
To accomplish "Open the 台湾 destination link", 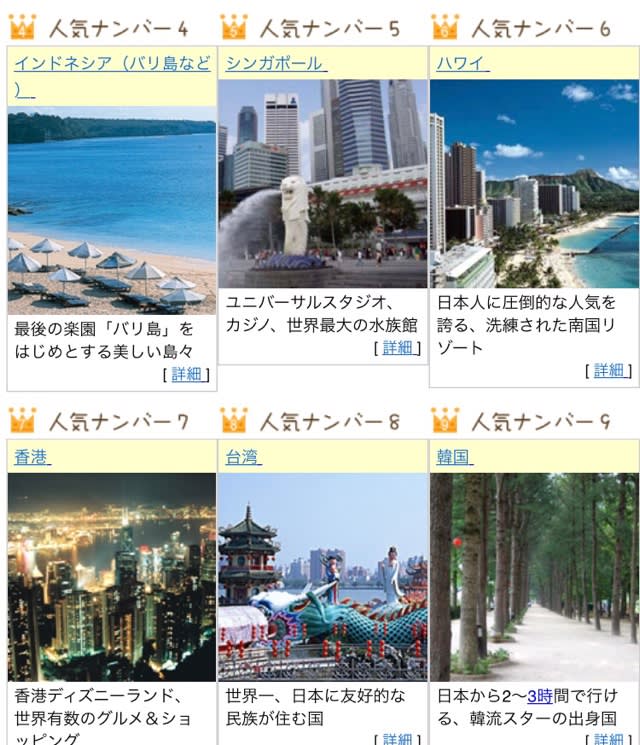I will coord(242,457).
